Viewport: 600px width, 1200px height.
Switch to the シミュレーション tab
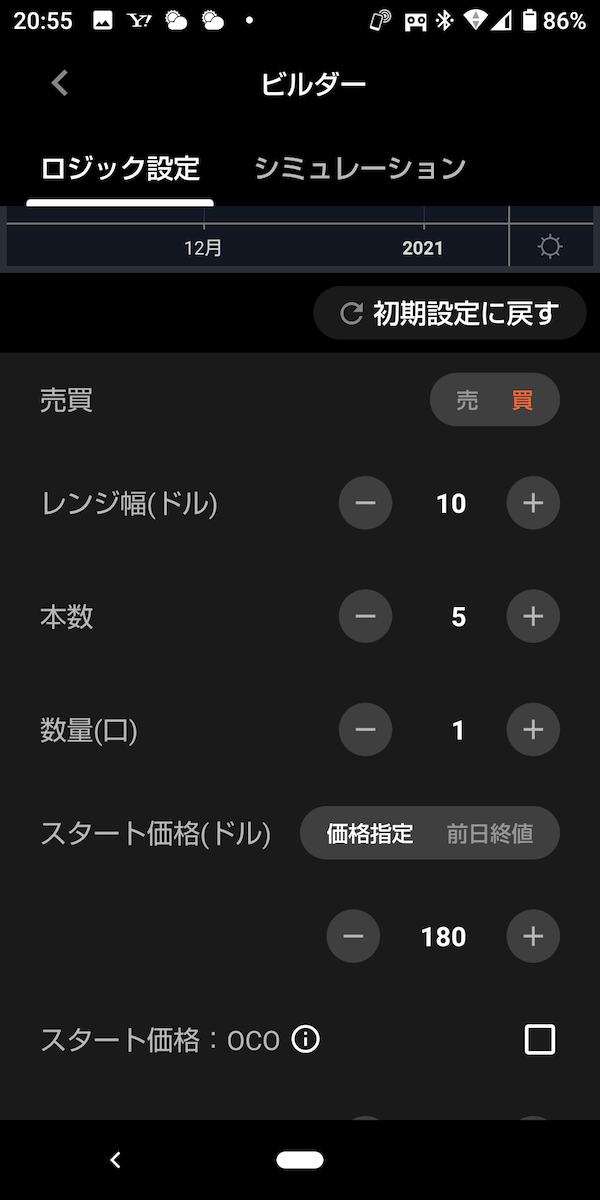[360, 167]
